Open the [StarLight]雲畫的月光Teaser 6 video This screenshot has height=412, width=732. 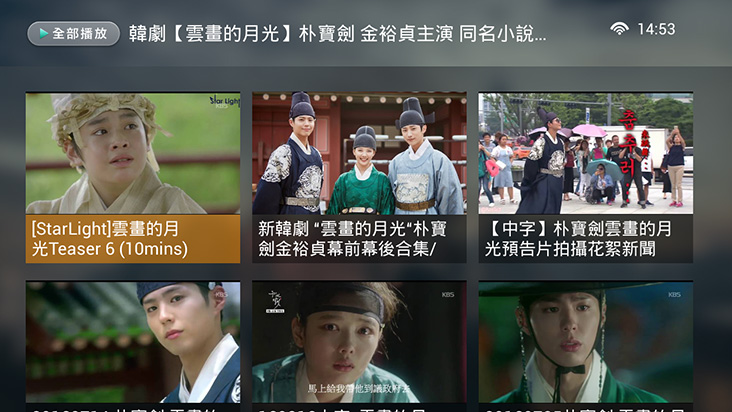(x=133, y=178)
